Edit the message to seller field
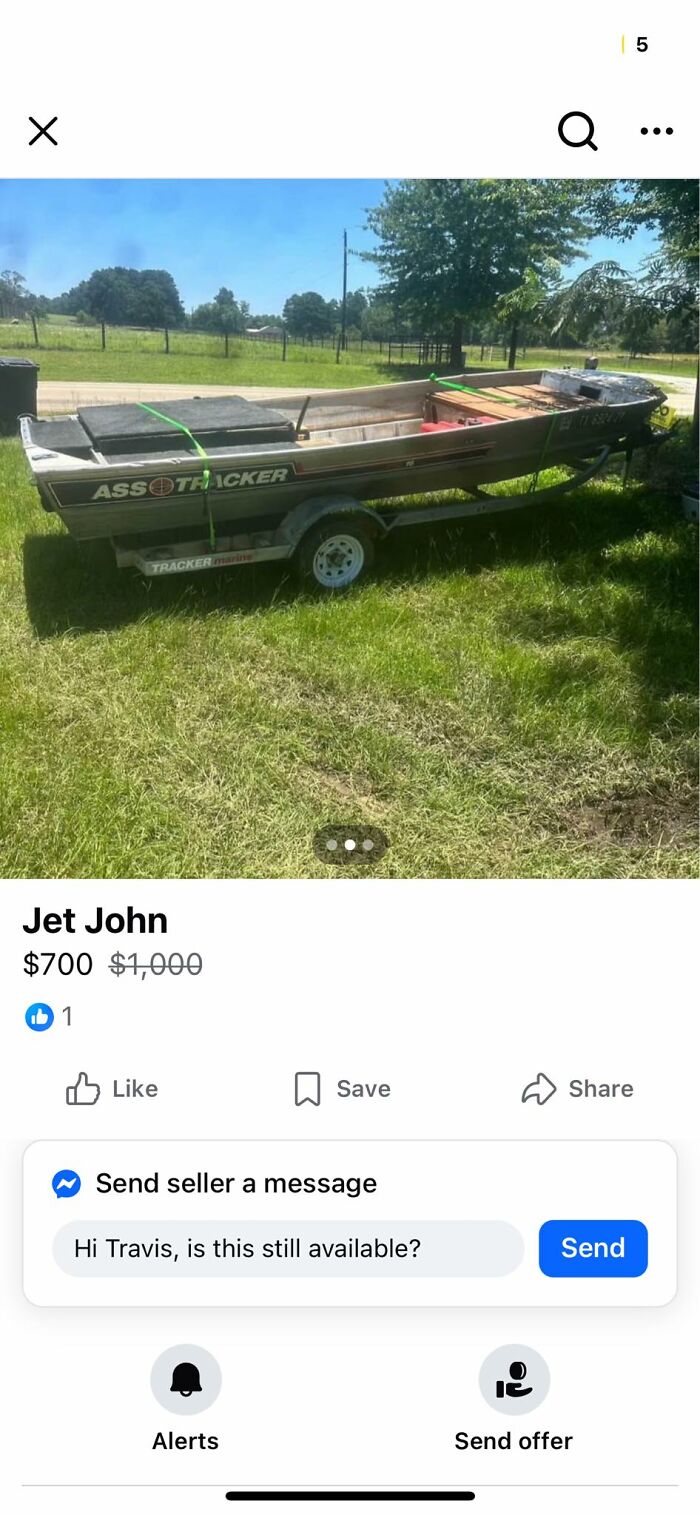 pyautogui.click(x=288, y=1248)
